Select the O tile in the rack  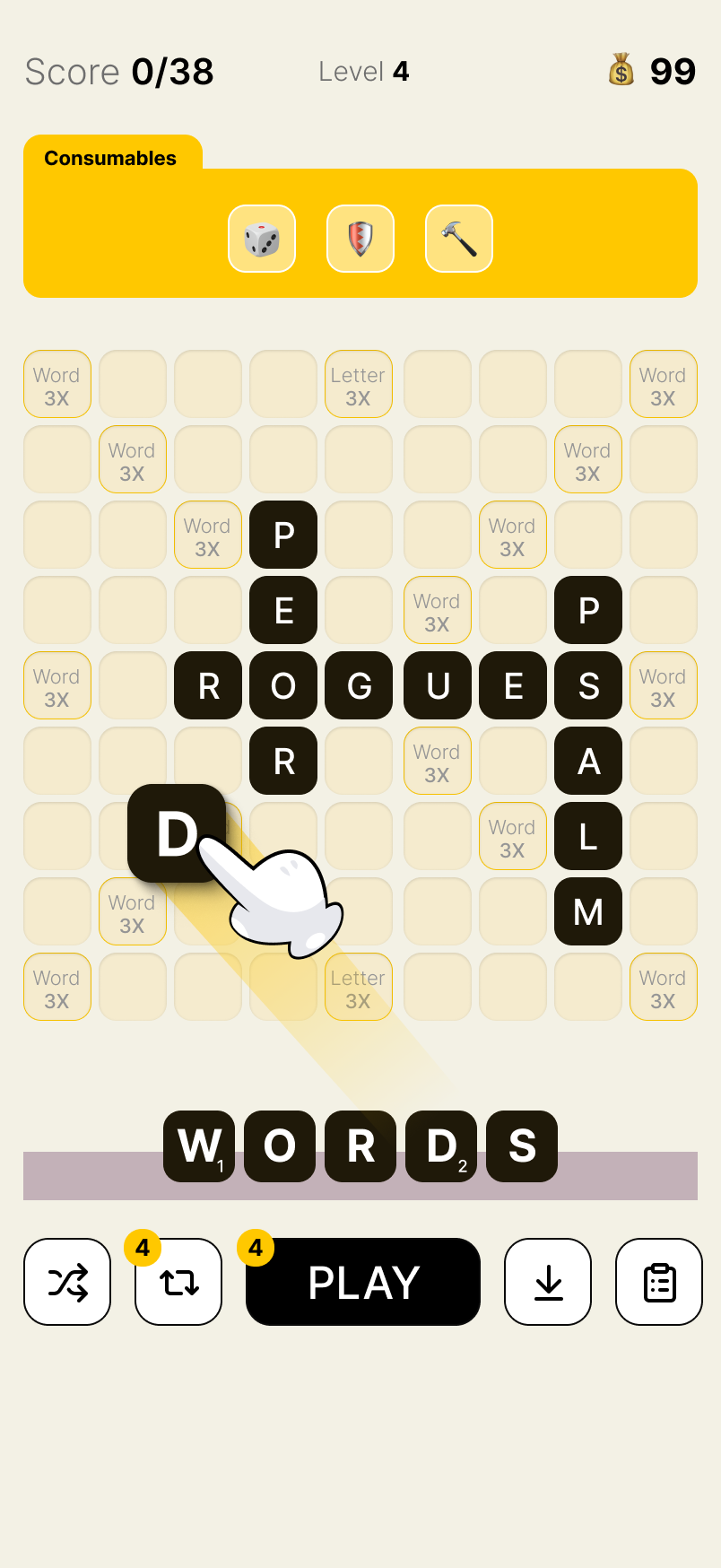[x=280, y=1146]
